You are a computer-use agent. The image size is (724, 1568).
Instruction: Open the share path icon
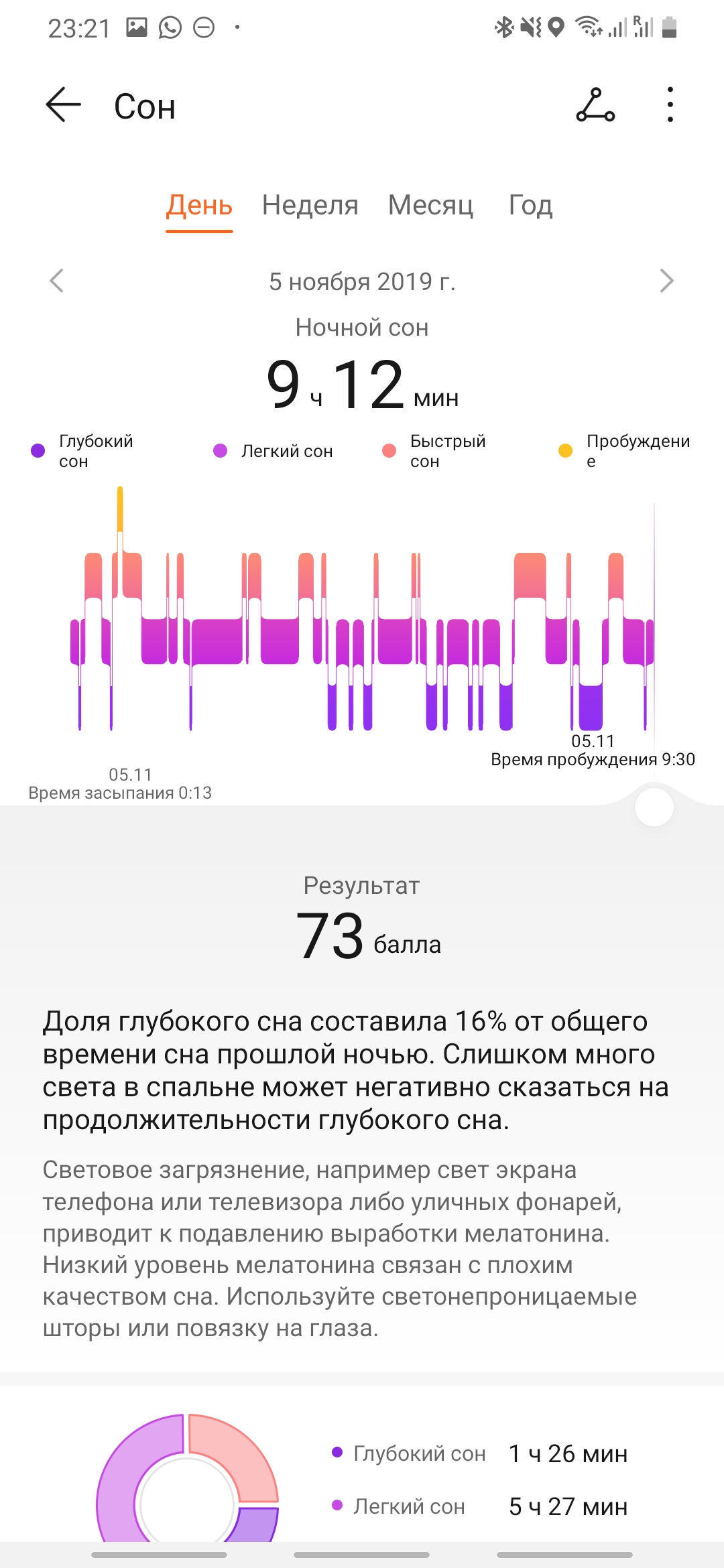[595, 105]
